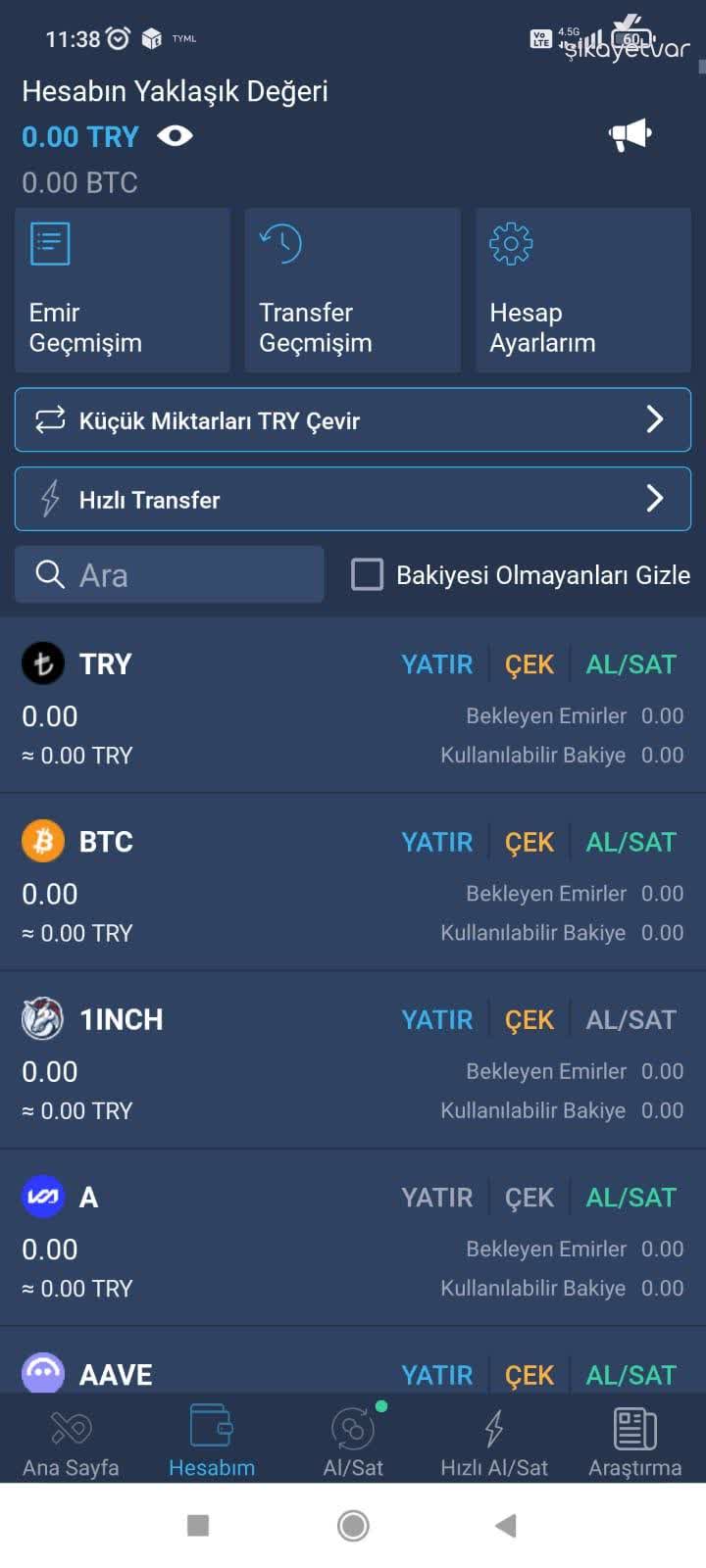The image size is (706, 1568).
Task: Open the AAVE coin logo
Action: [41, 1374]
